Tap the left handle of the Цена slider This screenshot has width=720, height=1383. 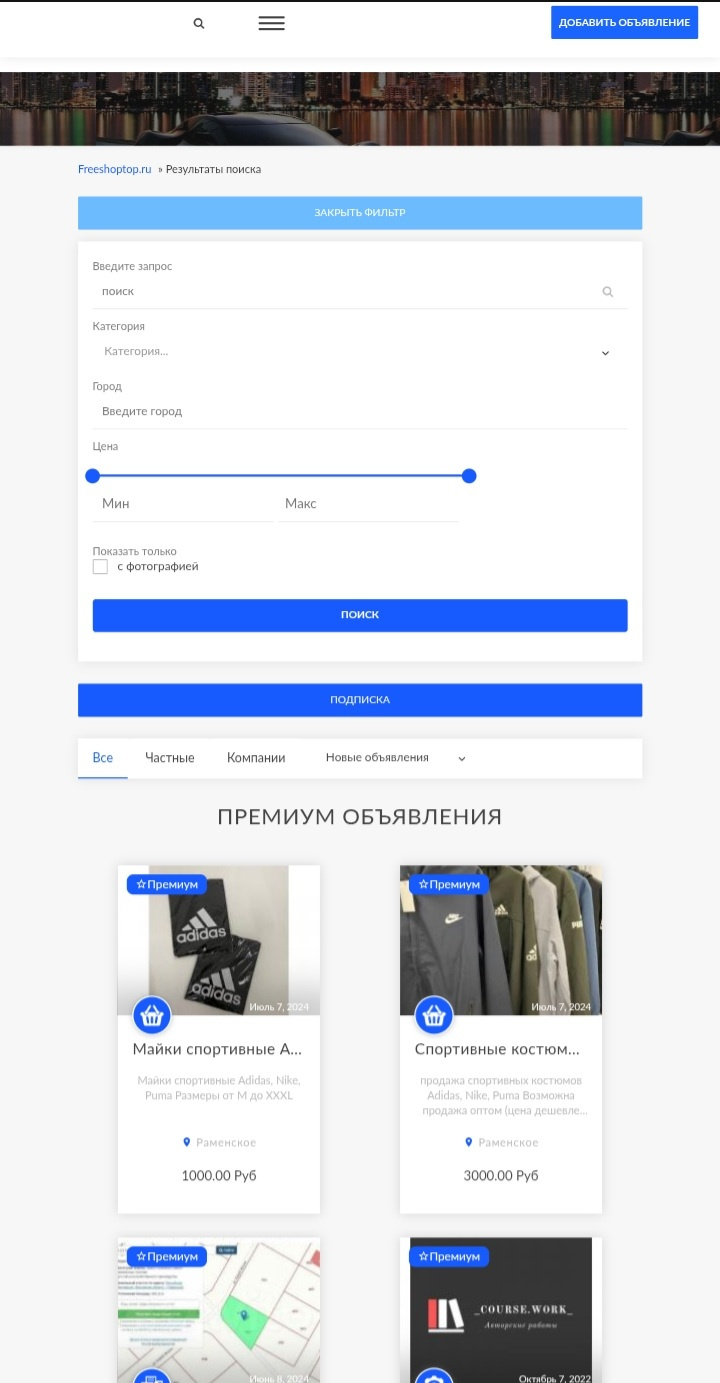pos(93,476)
